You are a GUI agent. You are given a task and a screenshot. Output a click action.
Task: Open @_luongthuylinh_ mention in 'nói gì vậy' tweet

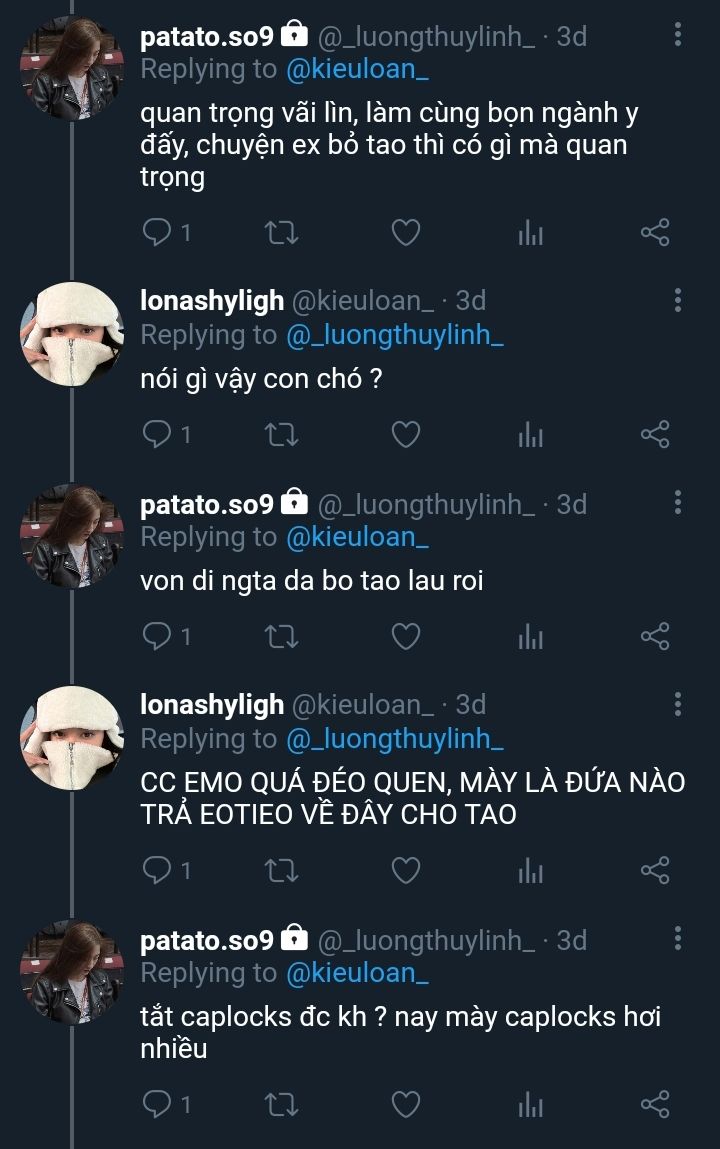tap(395, 335)
